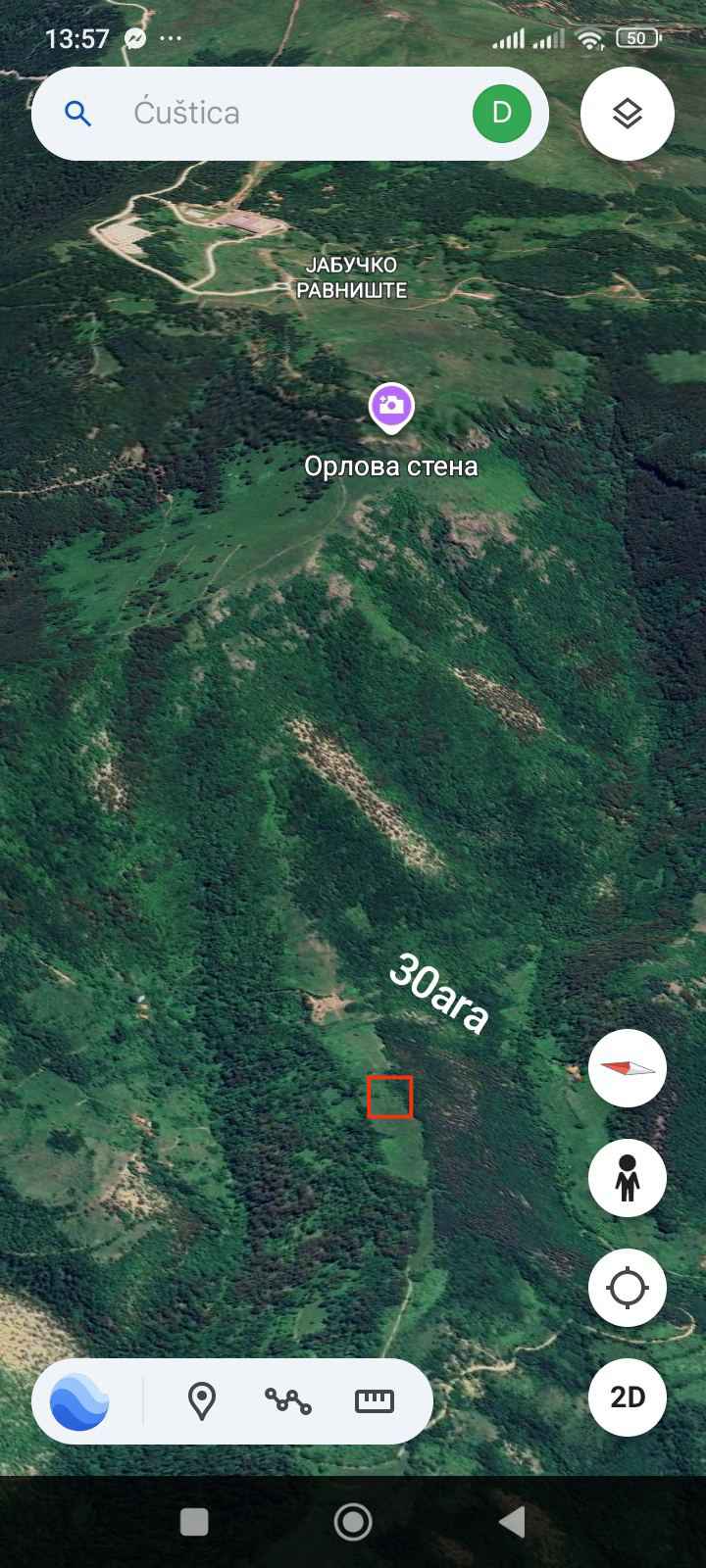706x1568 pixels.
Task: Open the Google Earth logo menu
Action: [79, 1402]
